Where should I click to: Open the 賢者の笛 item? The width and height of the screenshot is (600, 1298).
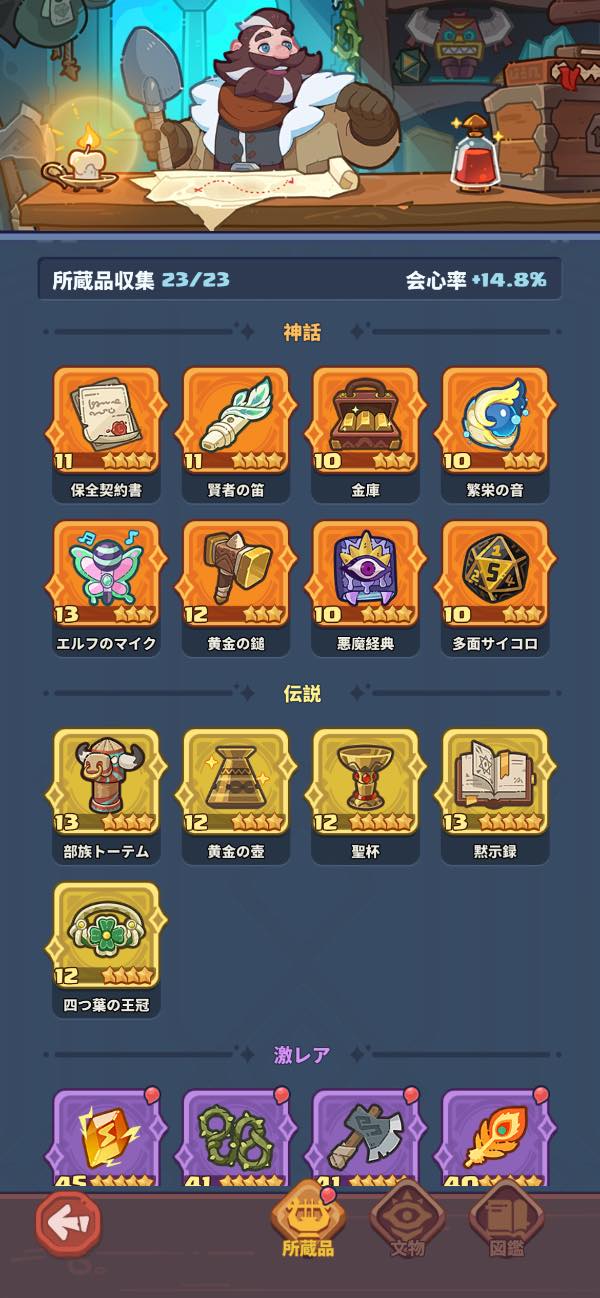(x=235, y=421)
